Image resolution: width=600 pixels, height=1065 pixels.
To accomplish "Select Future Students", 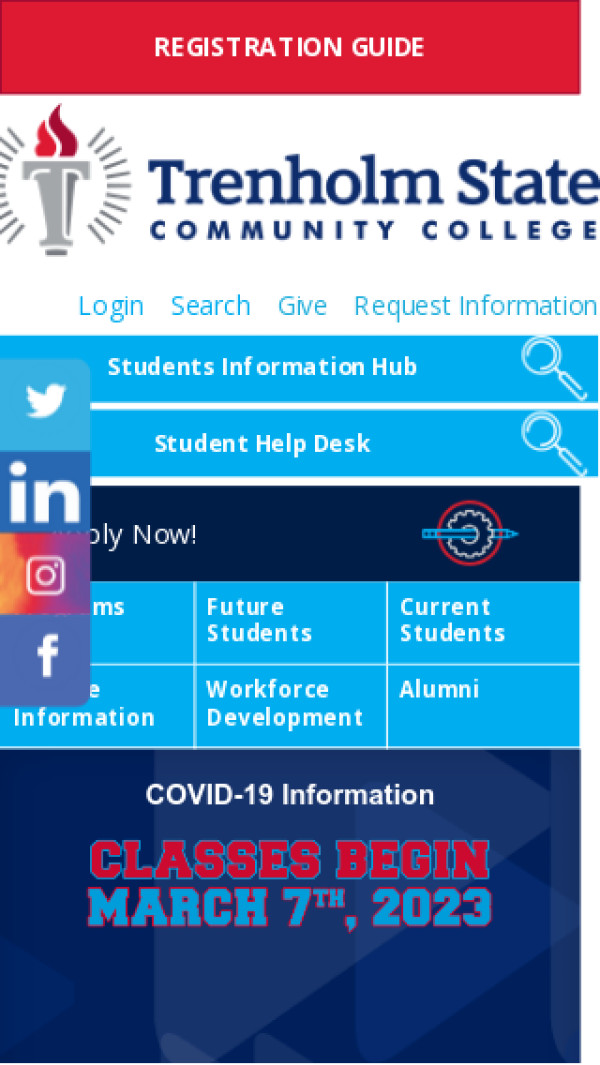I will pyautogui.click(x=259, y=620).
